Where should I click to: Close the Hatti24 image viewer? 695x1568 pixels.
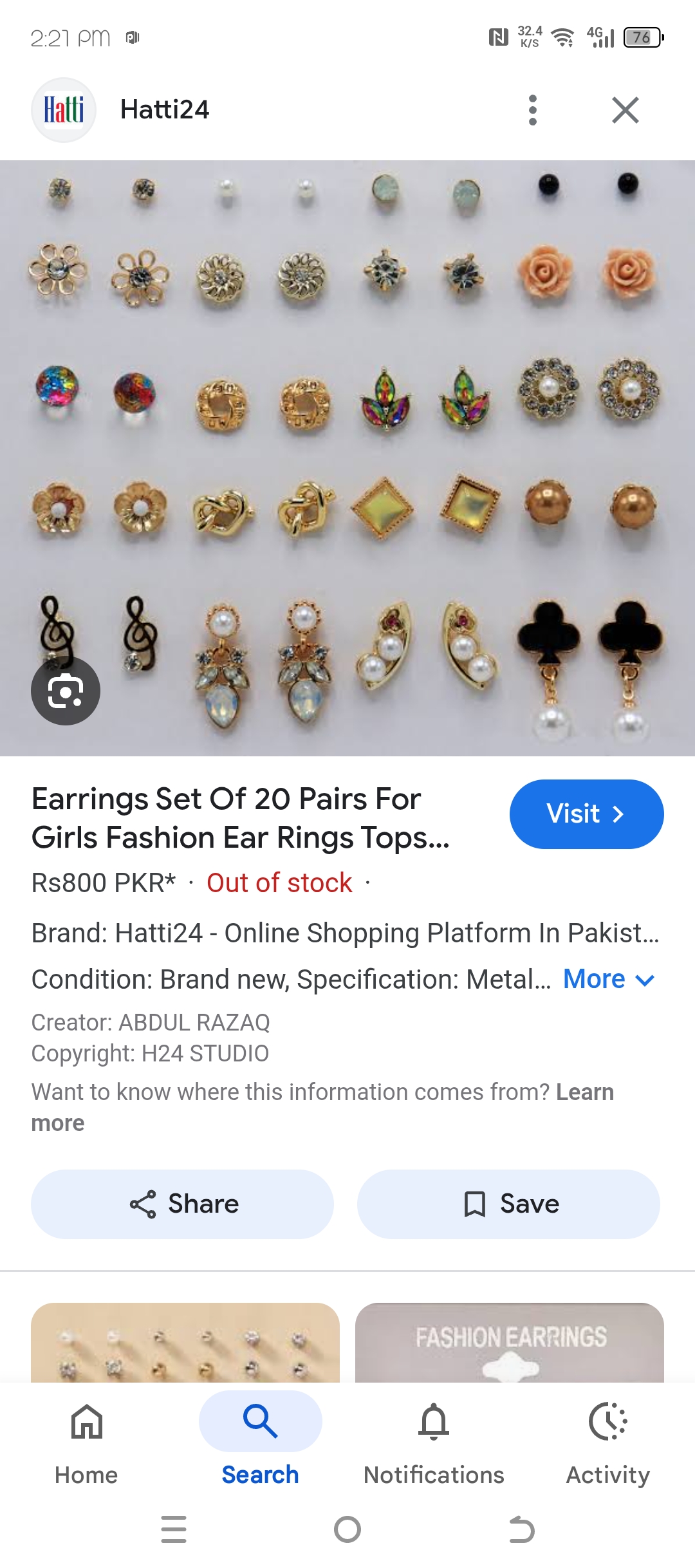625,110
